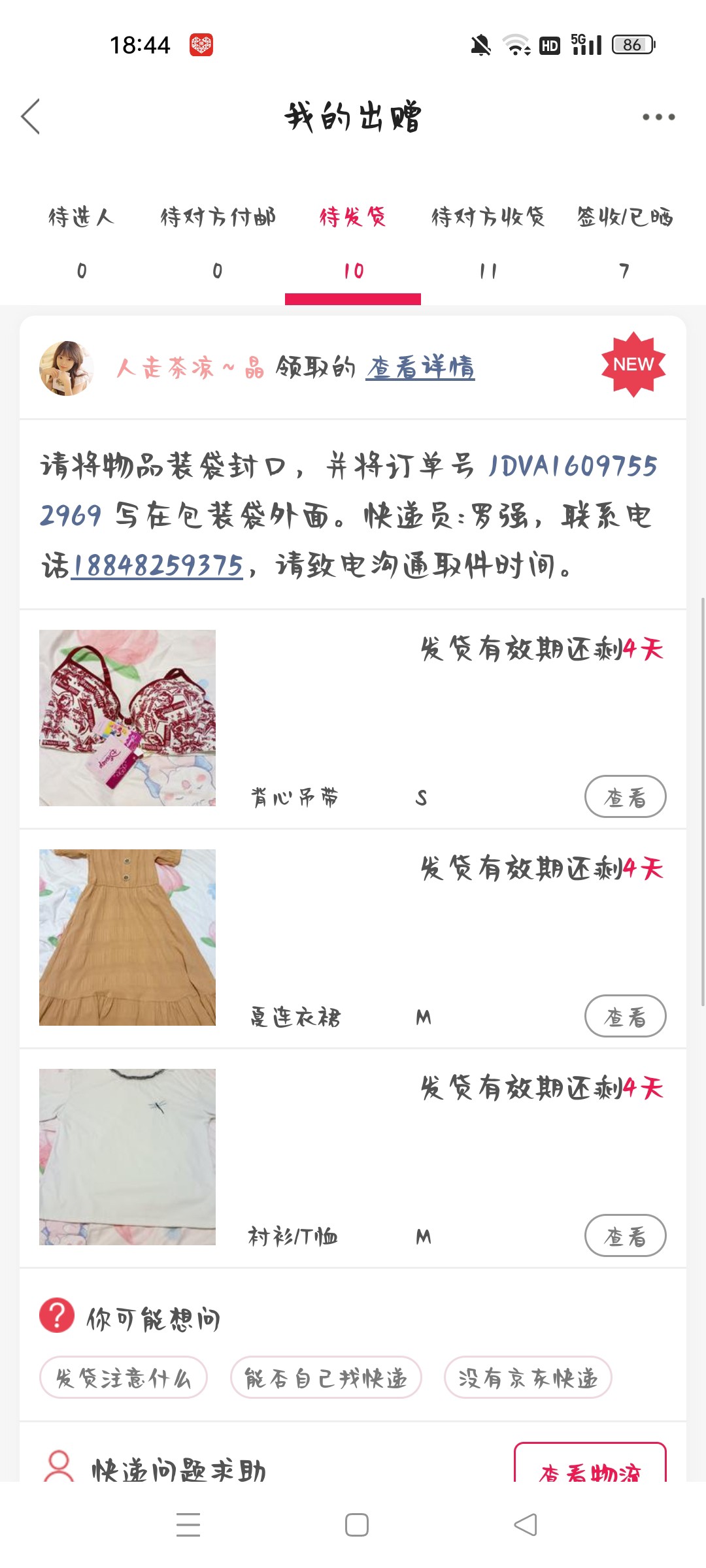706x1568 pixels.
Task: Switch to the 签收/已晒 tab
Action: coord(624,240)
